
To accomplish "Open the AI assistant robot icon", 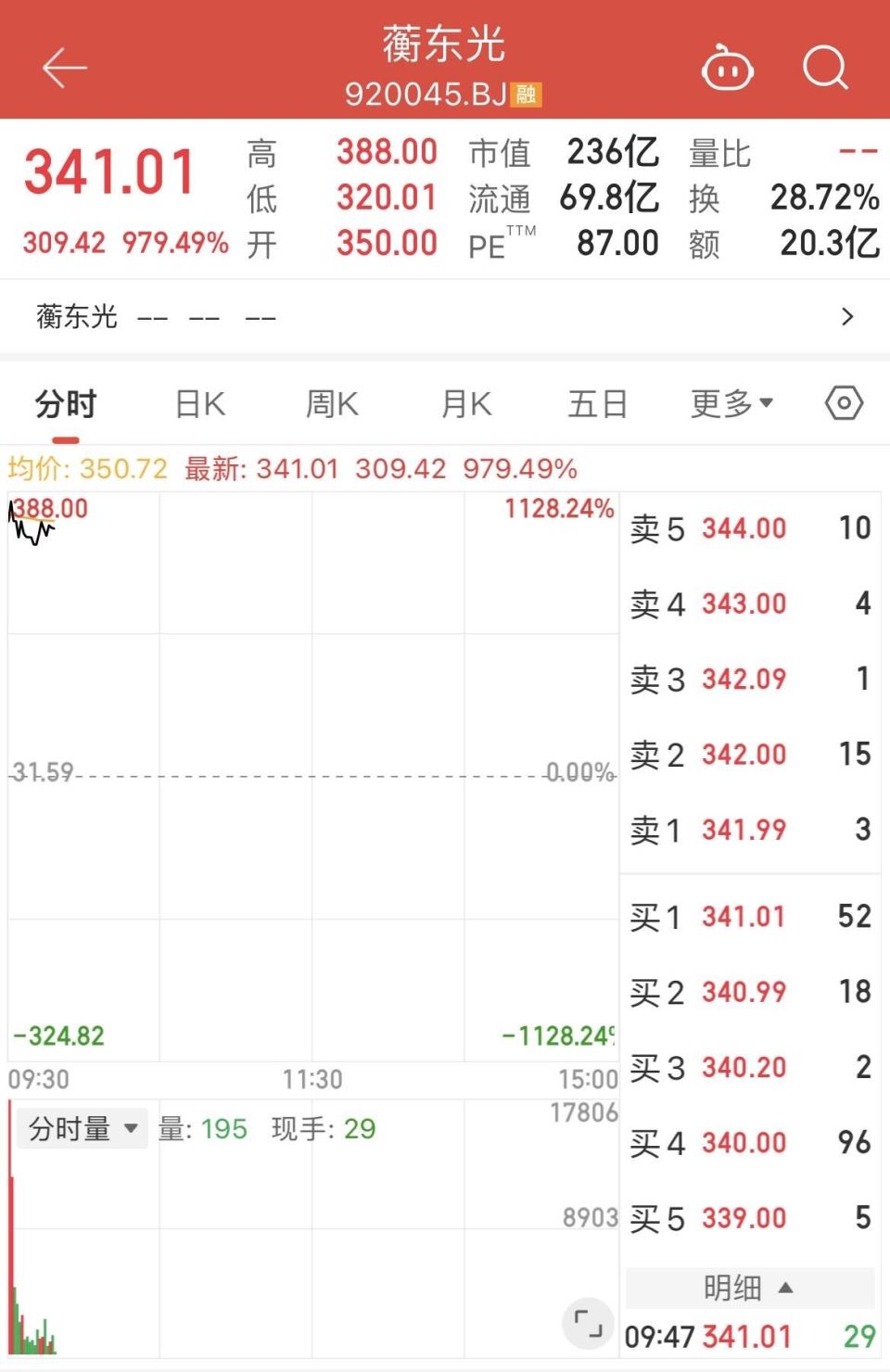I will [727, 68].
